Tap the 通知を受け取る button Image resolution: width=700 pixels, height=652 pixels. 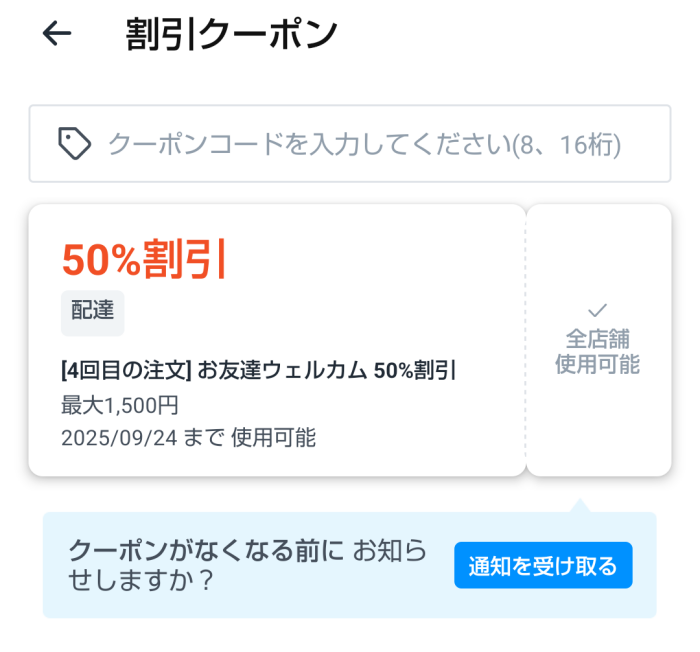(543, 566)
